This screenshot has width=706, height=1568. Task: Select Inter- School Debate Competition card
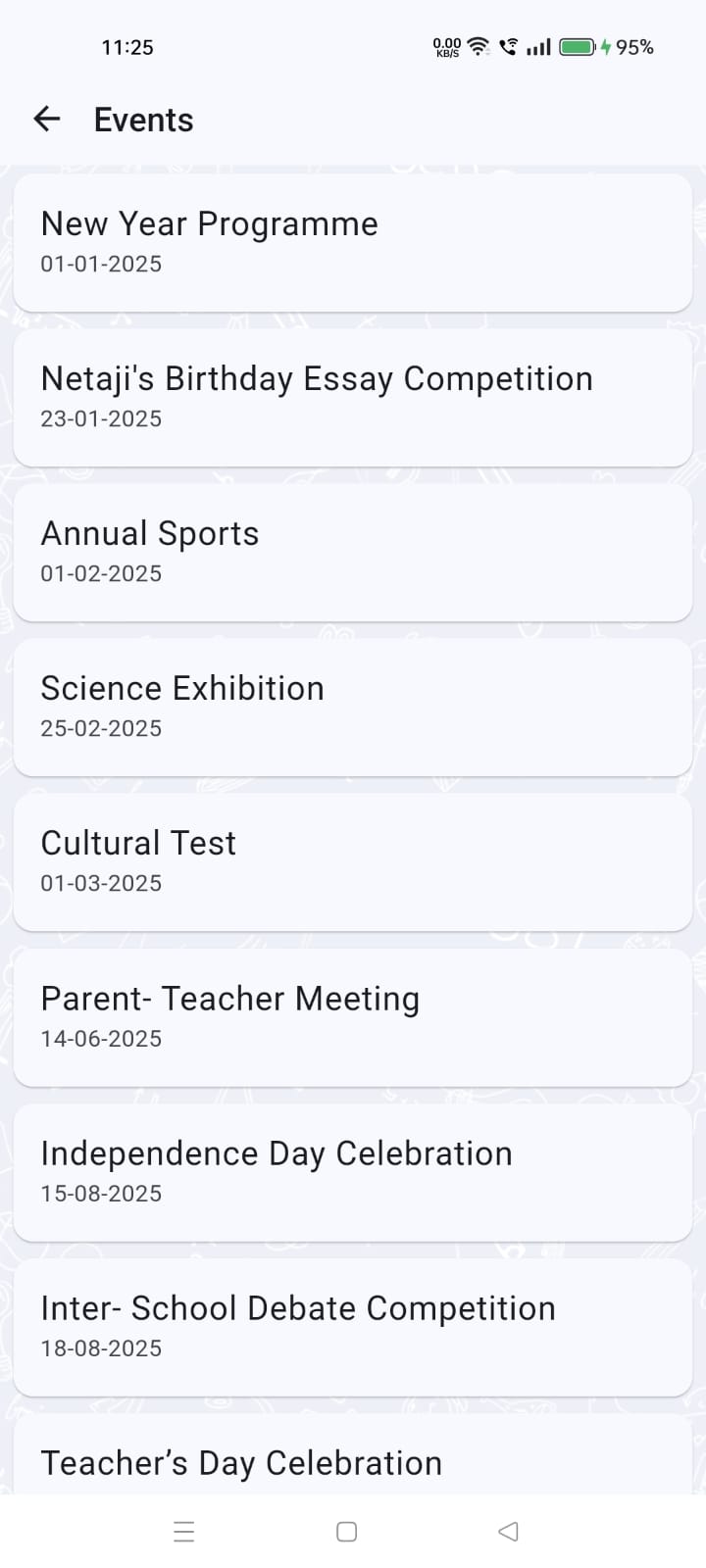(353, 1328)
